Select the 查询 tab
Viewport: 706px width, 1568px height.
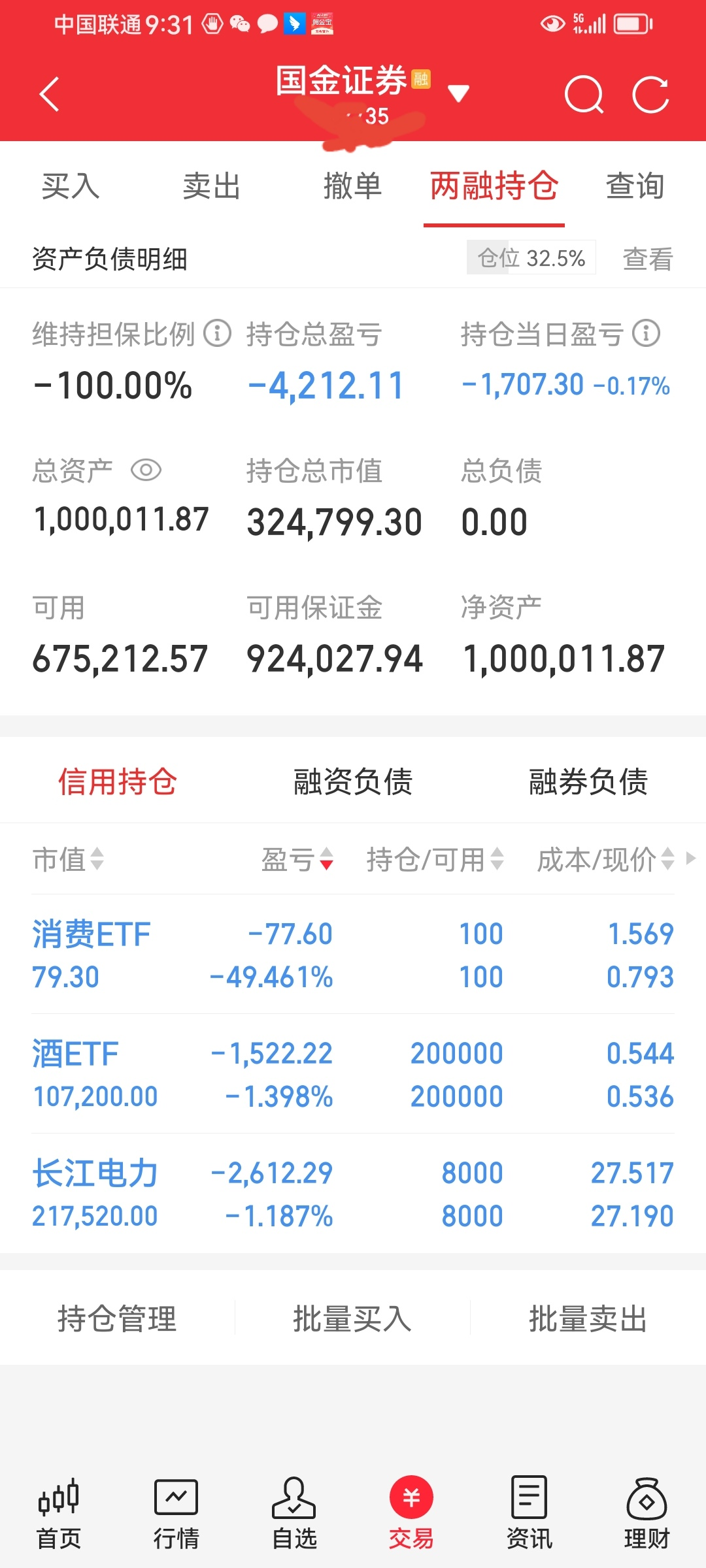(x=635, y=186)
